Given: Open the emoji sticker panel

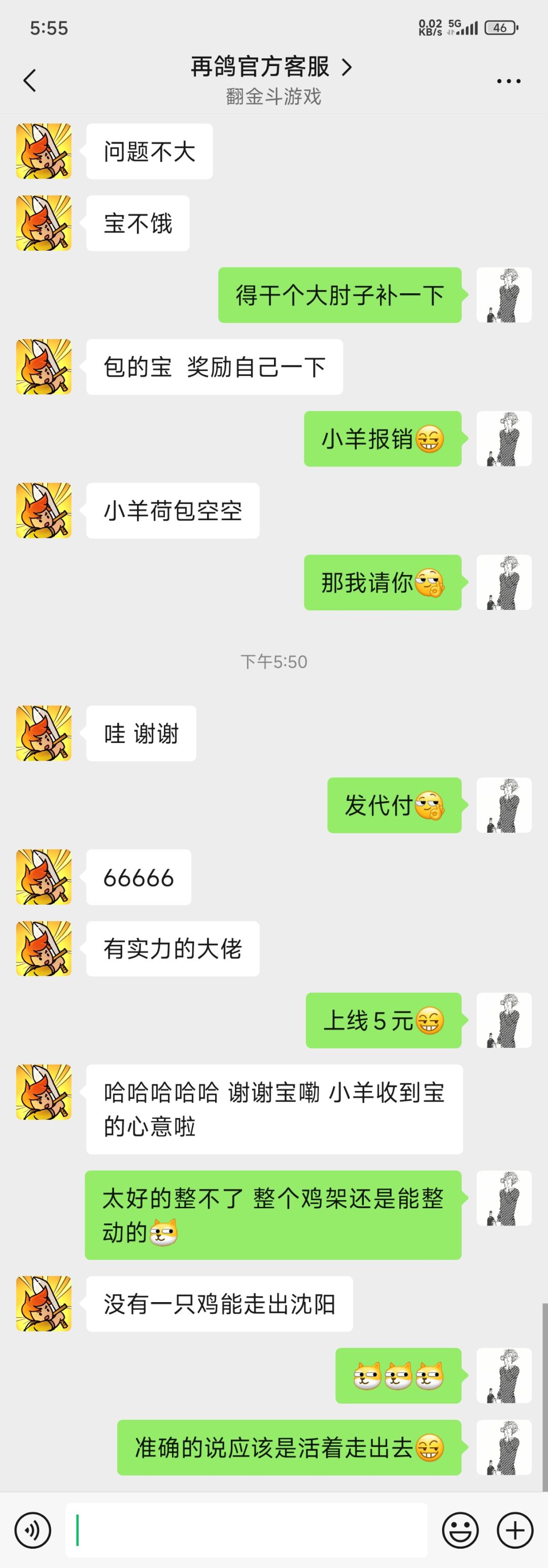Looking at the screenshot, I should coord(460,1529).
